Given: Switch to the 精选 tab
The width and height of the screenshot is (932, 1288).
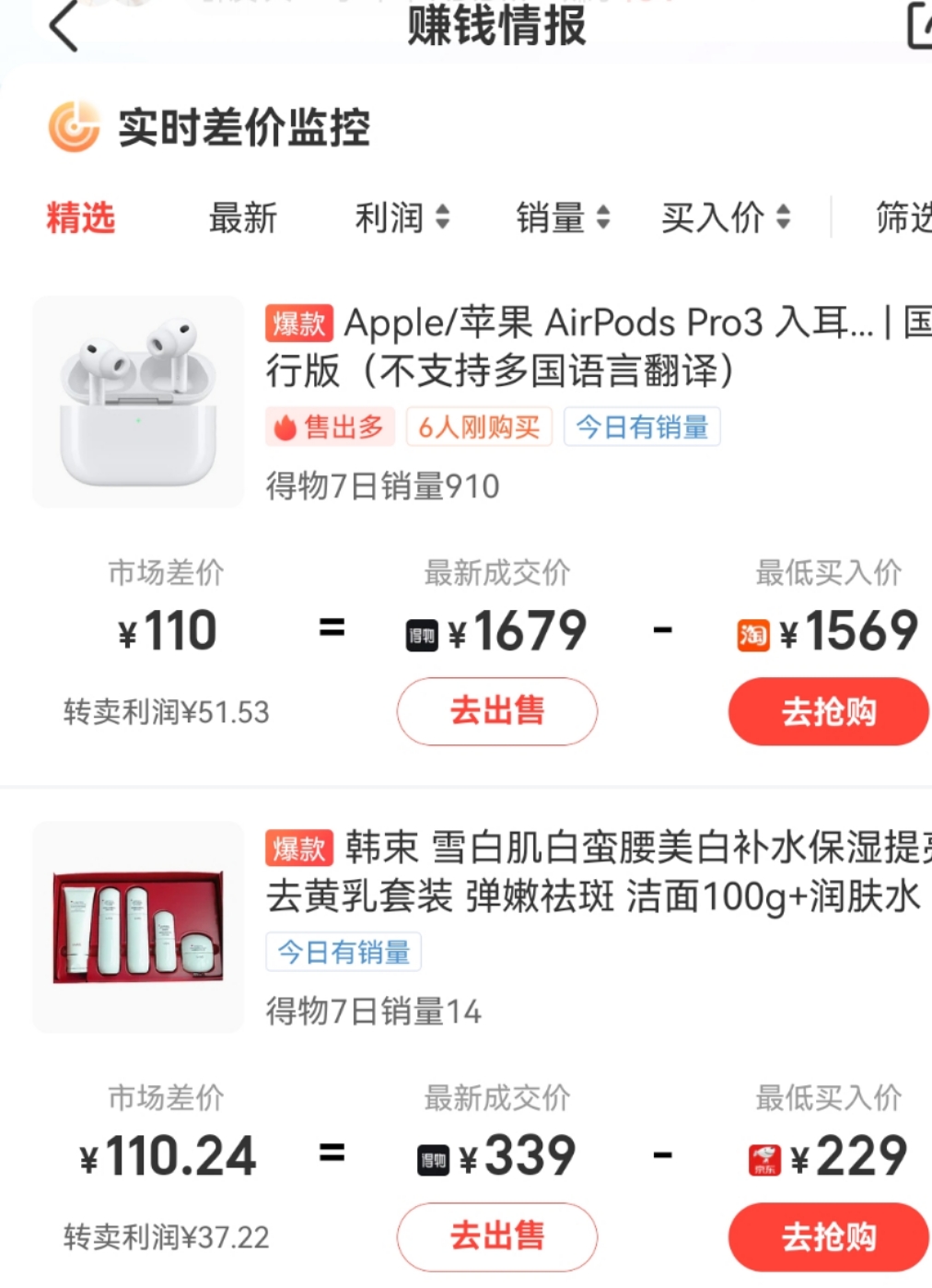Looking at the screenshot, I should [81, 218].
